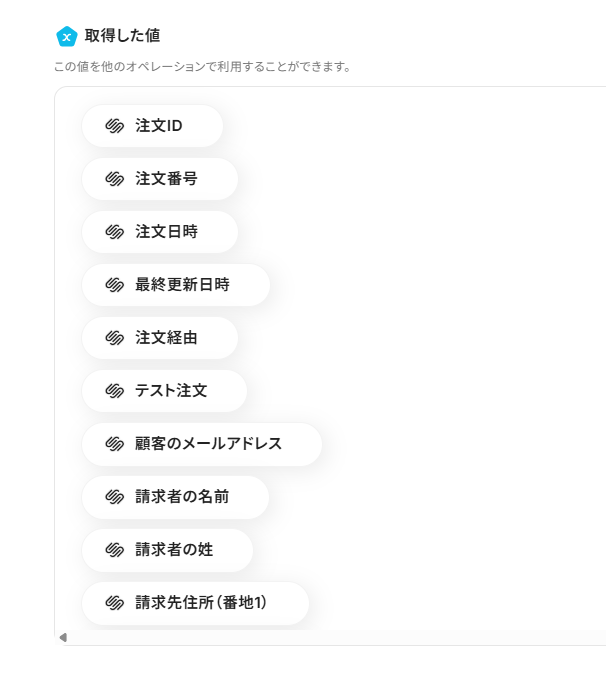Image resolution: width=606 pixels, height=688 pixels.
Task: Tap the horizontal scrollbar left arrow
Action: (x=63, y=637)
